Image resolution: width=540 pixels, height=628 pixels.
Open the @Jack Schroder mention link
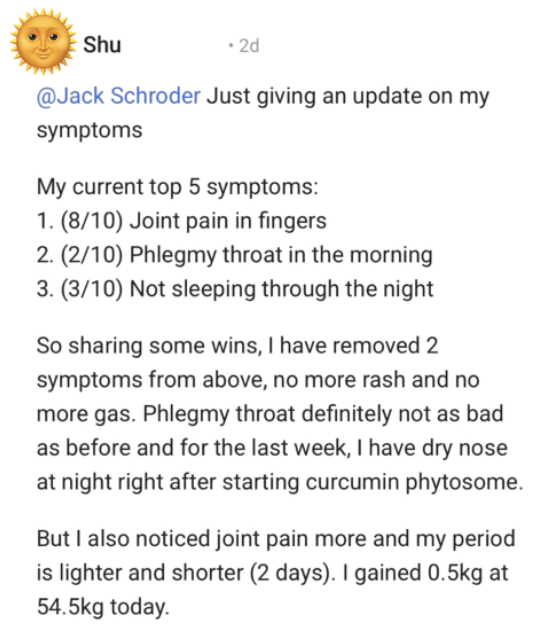118,97
